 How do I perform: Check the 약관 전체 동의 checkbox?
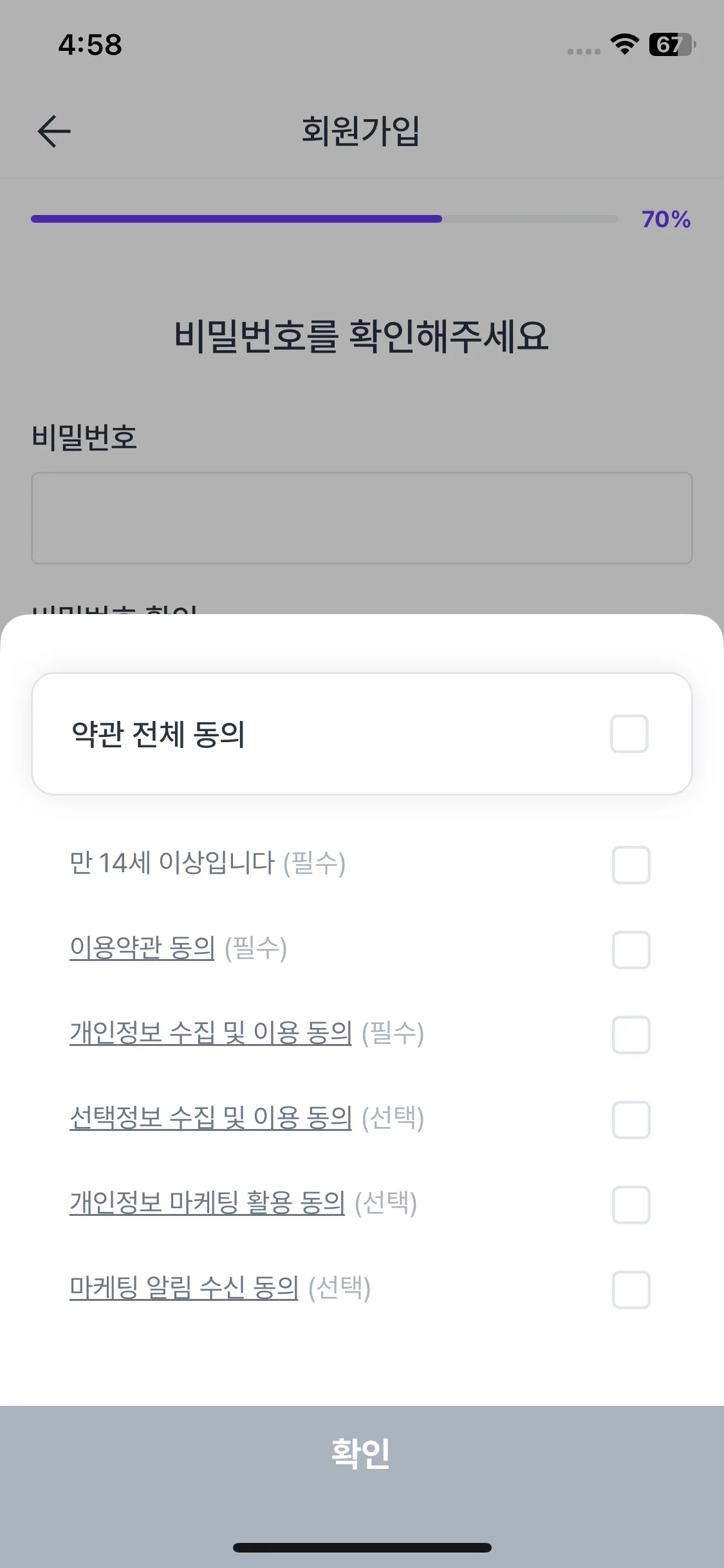click(x=629, y=733)
